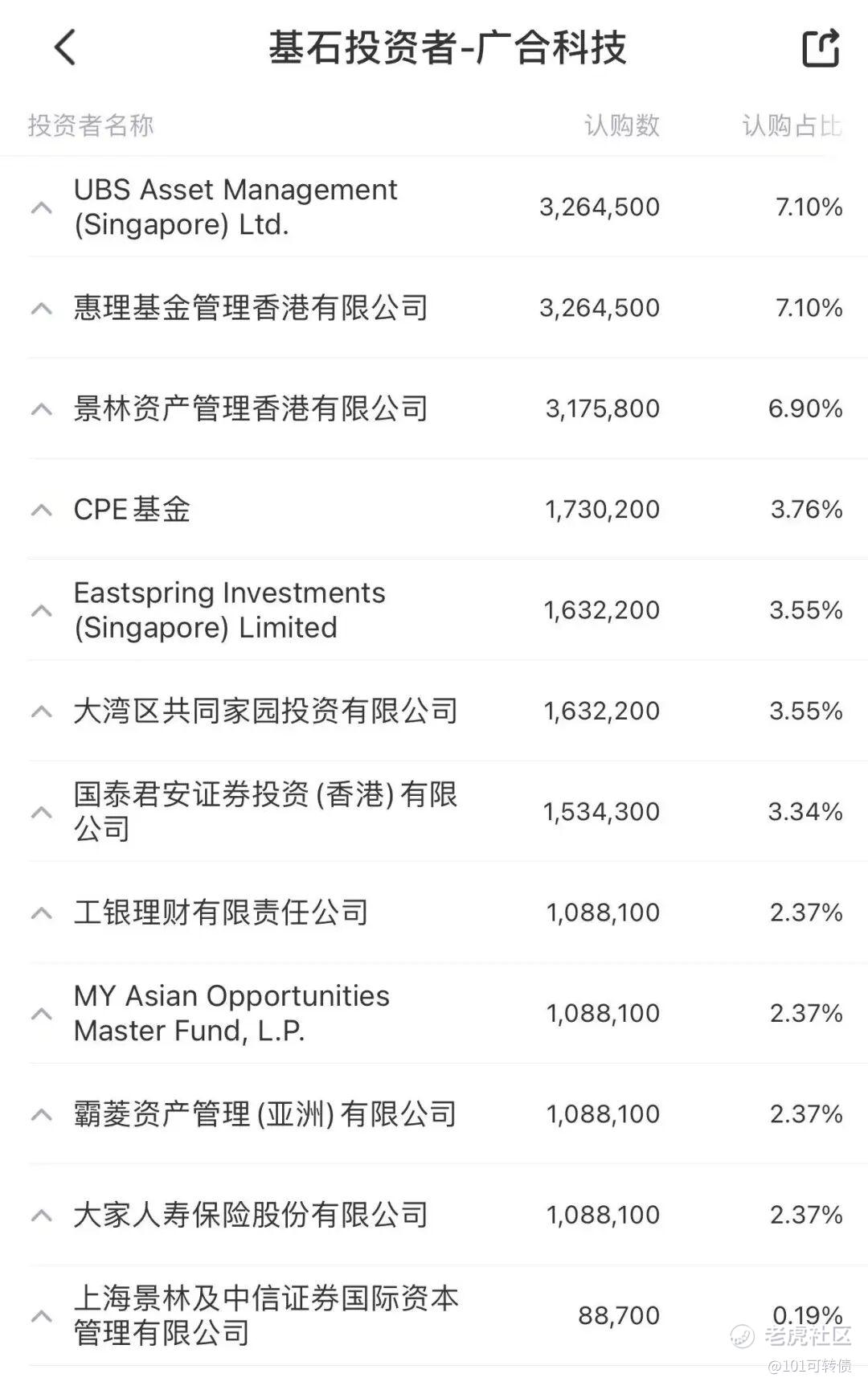The width and height of the screenshot is (868, 1386).
Task: Toggle the 景林资产管理香港有限公司 row chevron
Action: (41, 409)
